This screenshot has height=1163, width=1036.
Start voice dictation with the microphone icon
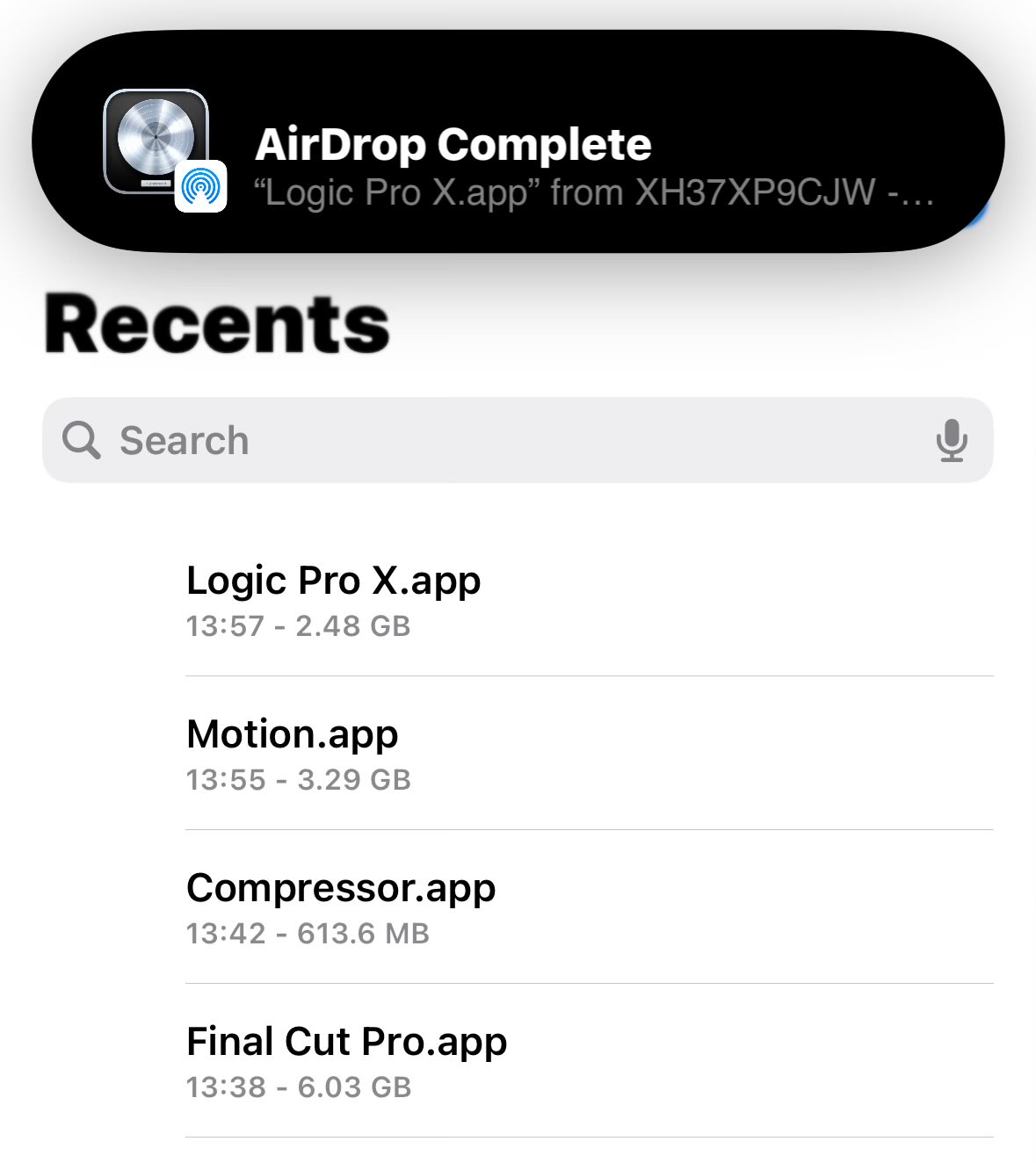[951, 440]
